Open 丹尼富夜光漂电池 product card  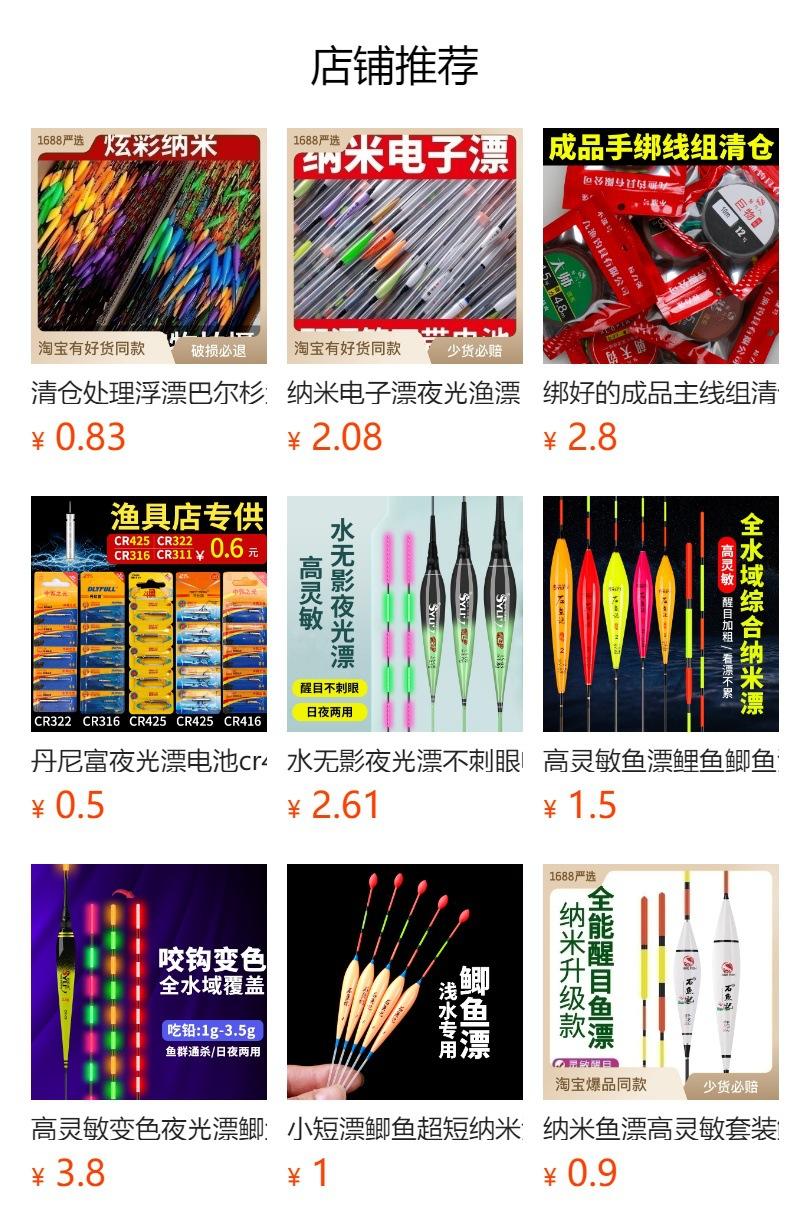[149, 660]
